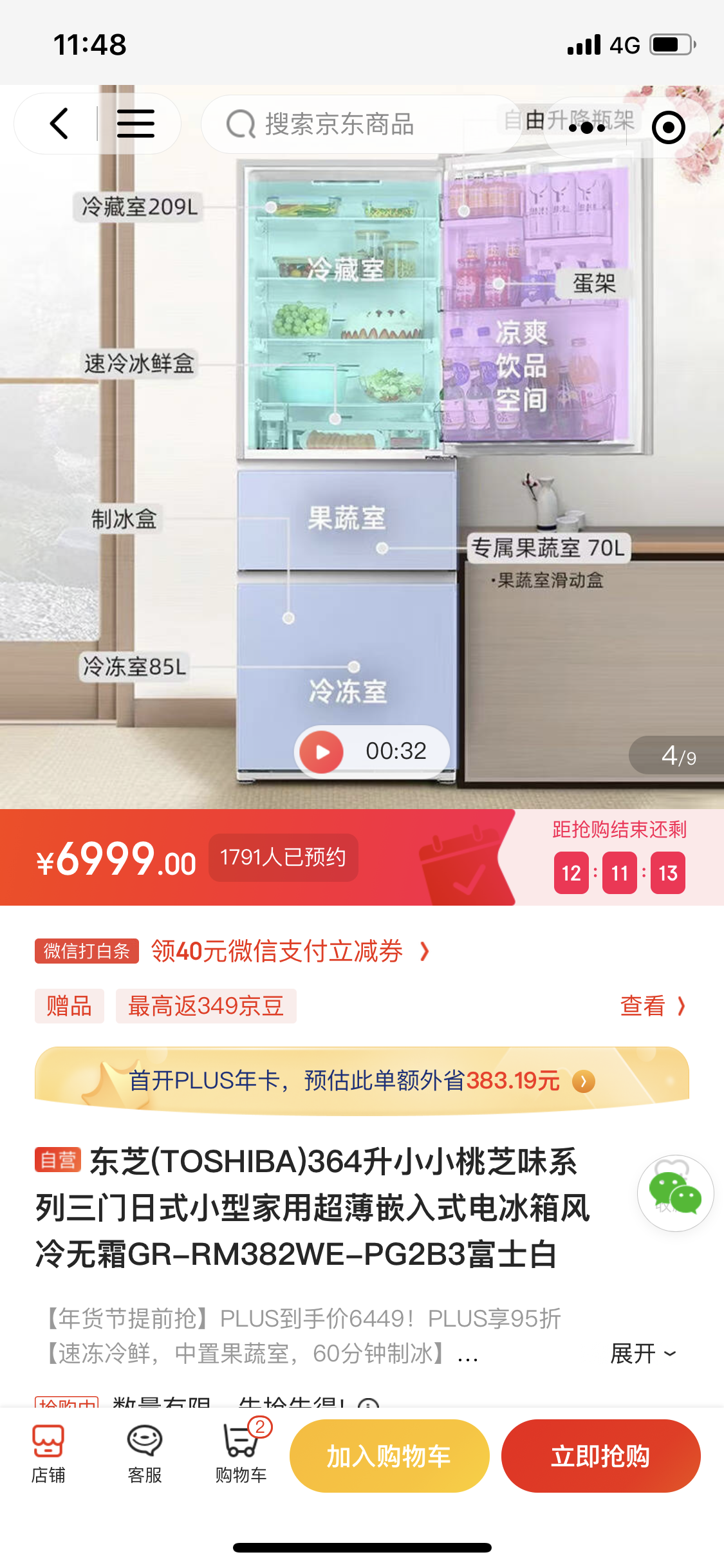Screen dimensions: 724x1568
Task: Open the hamburger menu
Action: 135,124
